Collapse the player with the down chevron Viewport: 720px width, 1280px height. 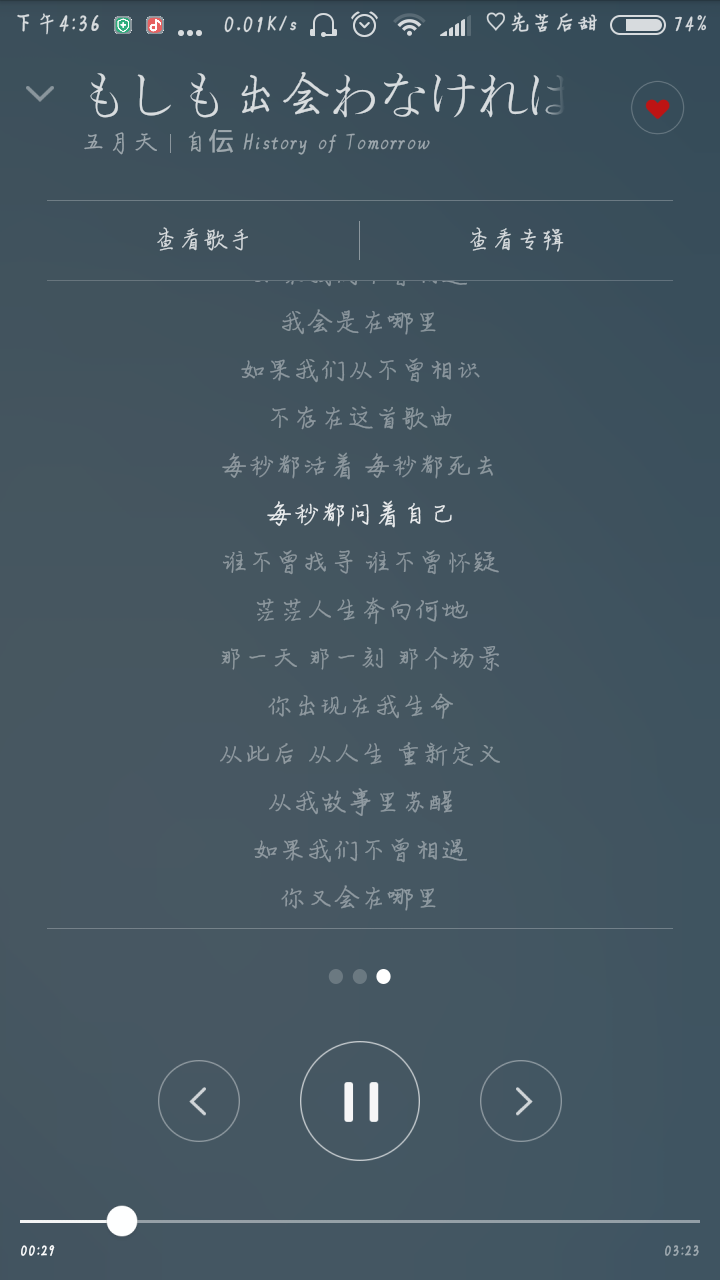(x=40, y=95)
